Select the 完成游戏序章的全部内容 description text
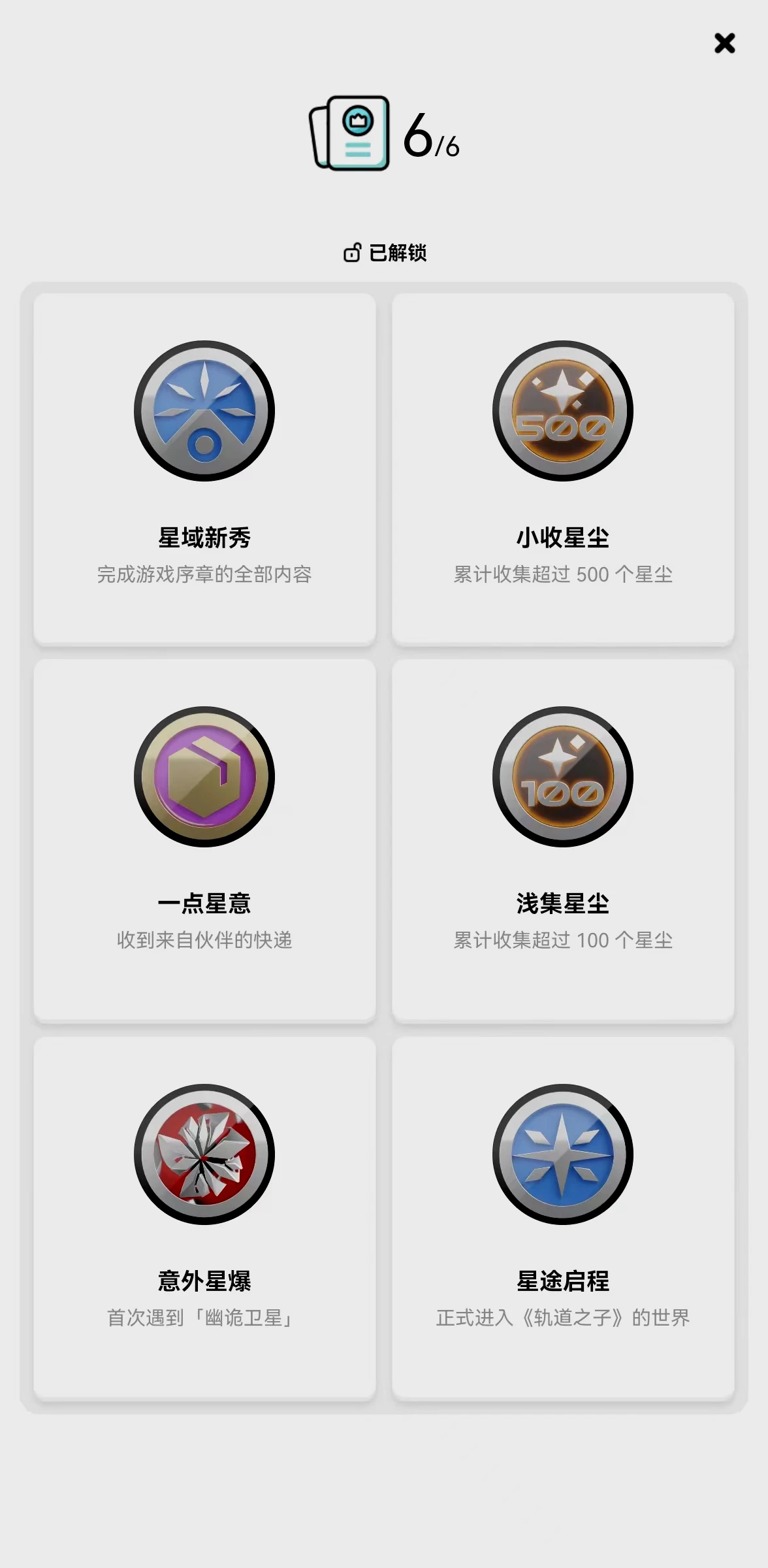The height and width of the screenshot is (1568, 768). (x=204, y=575)
